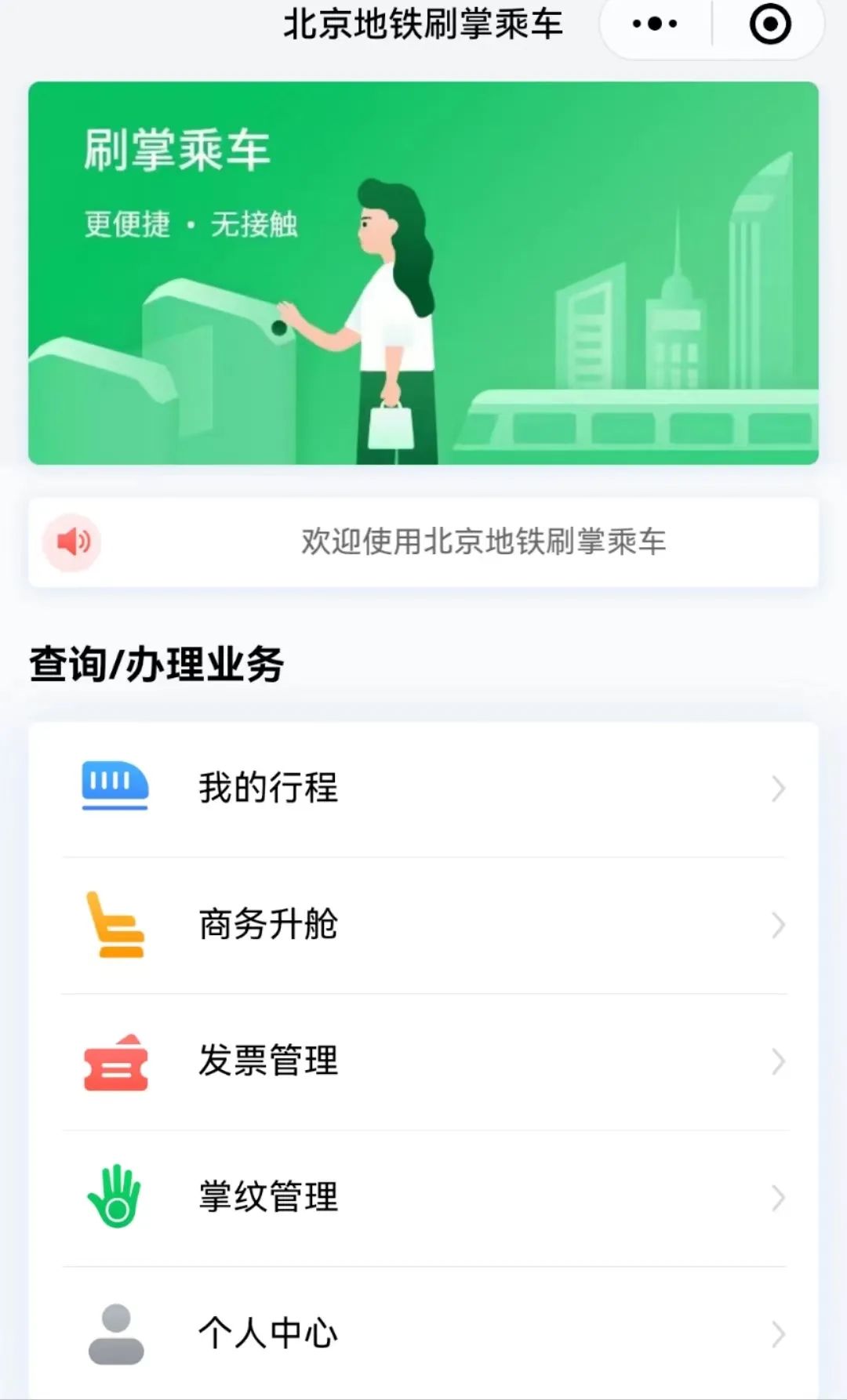Viewport: 847px width, 1400px height.
Task: Expand 个人中心 using its chevron
Action: pos(777,1330)
